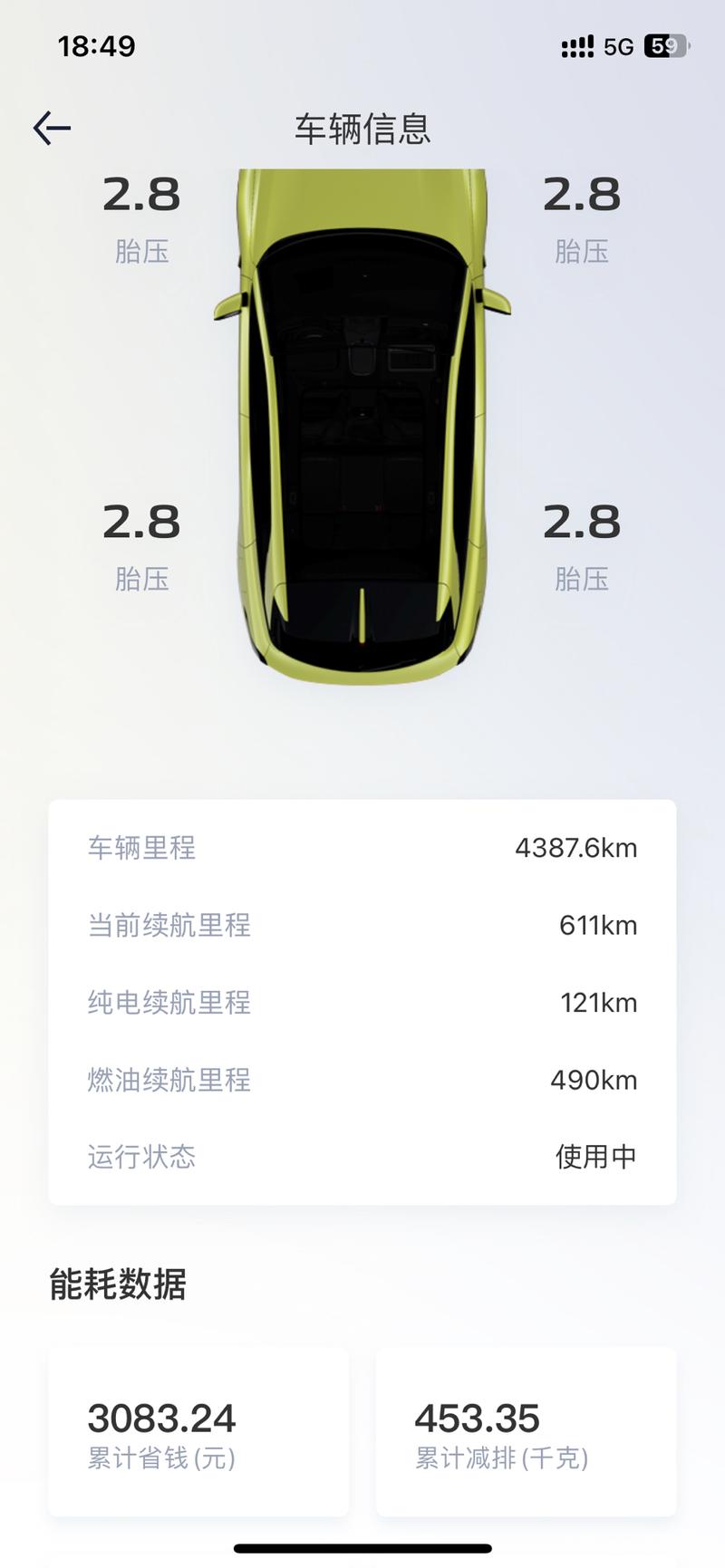
Task: Expand the 燃油续航里程 490km row
Action: [362, 1079]
